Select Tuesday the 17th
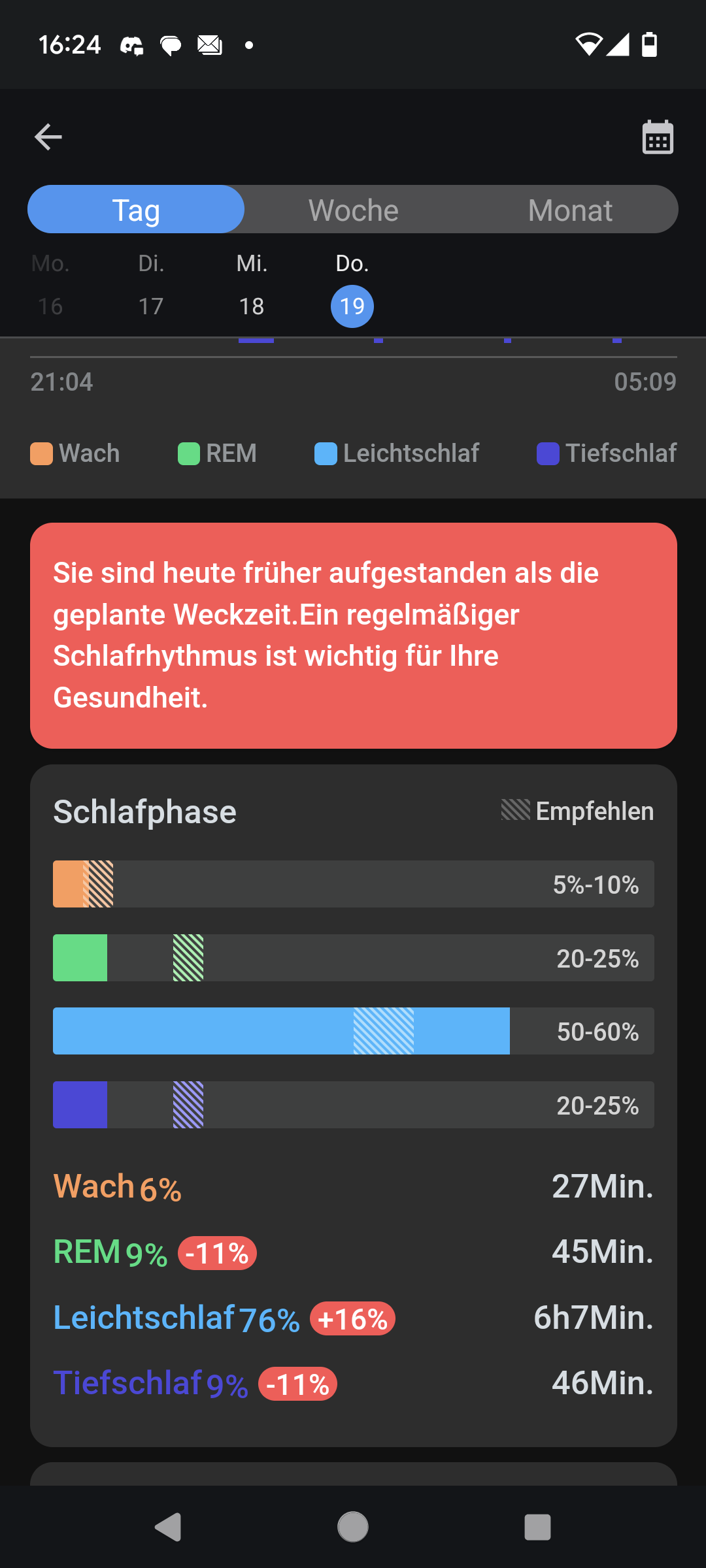The image size is (706, 1568). coord(151,286)
